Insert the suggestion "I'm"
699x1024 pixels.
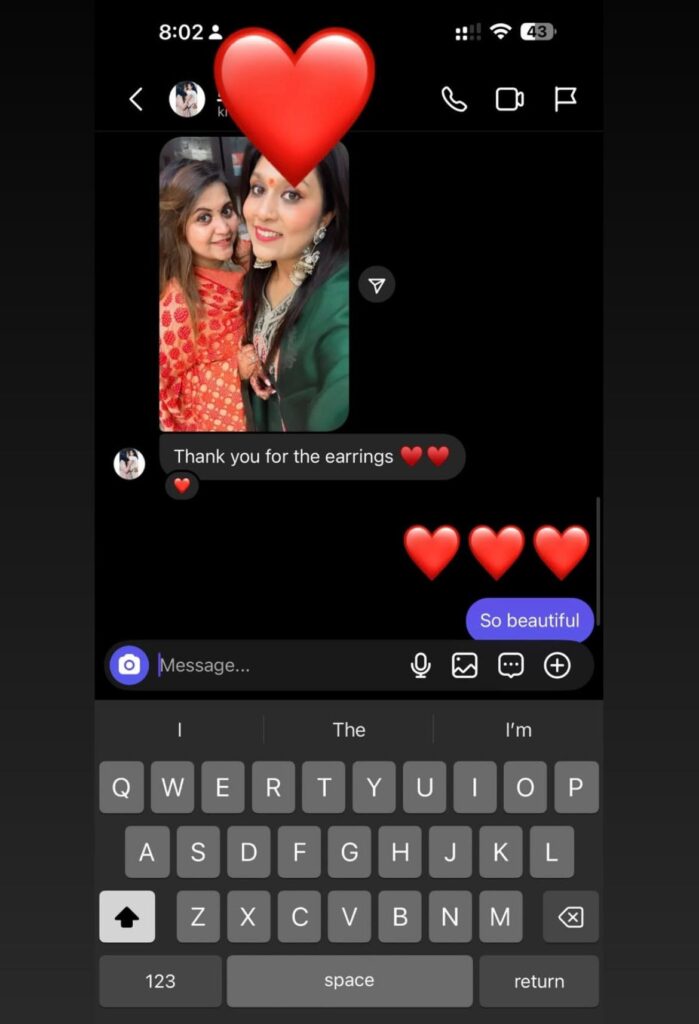518,730
